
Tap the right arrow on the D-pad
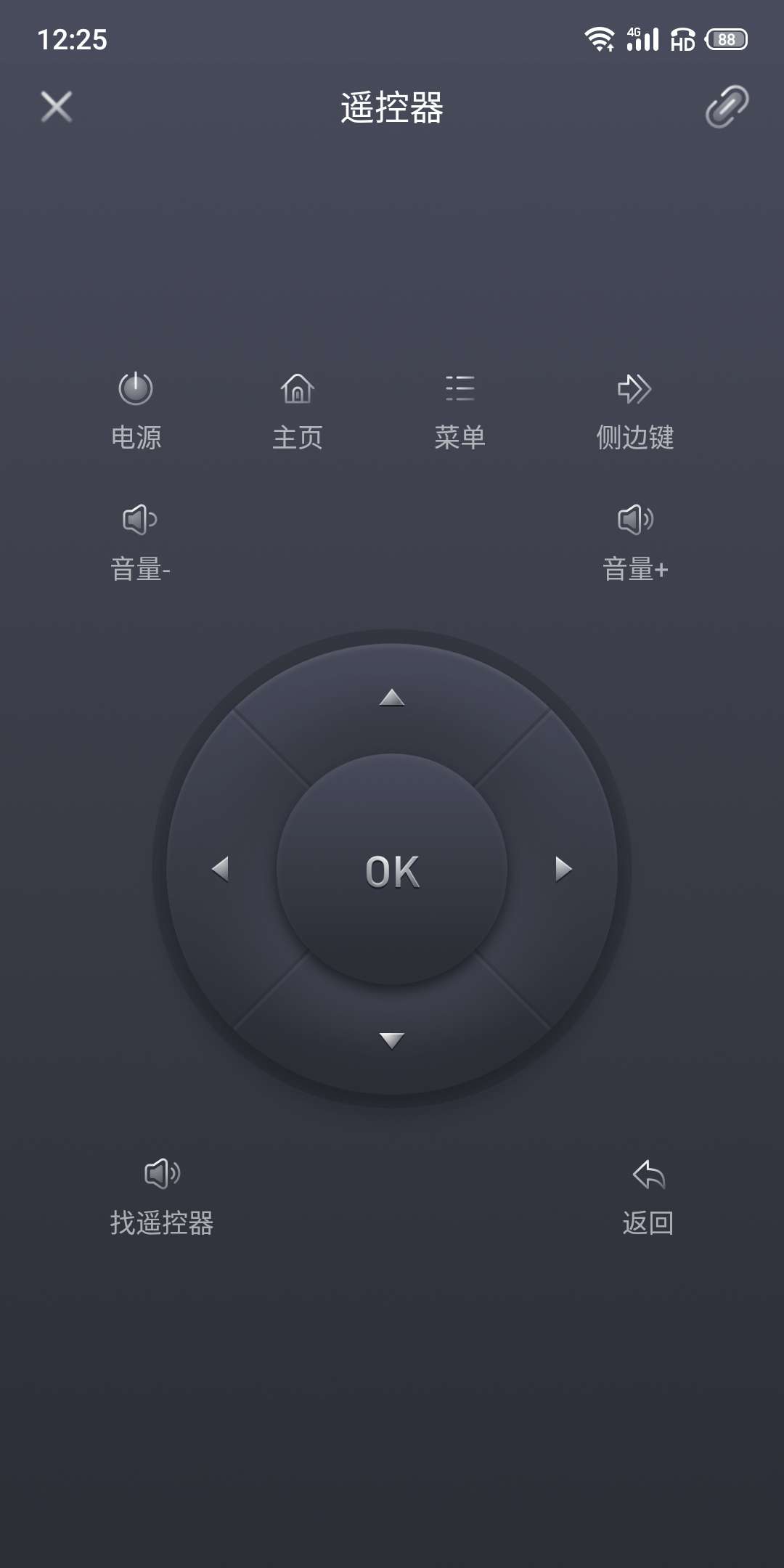tap(564, 869)
